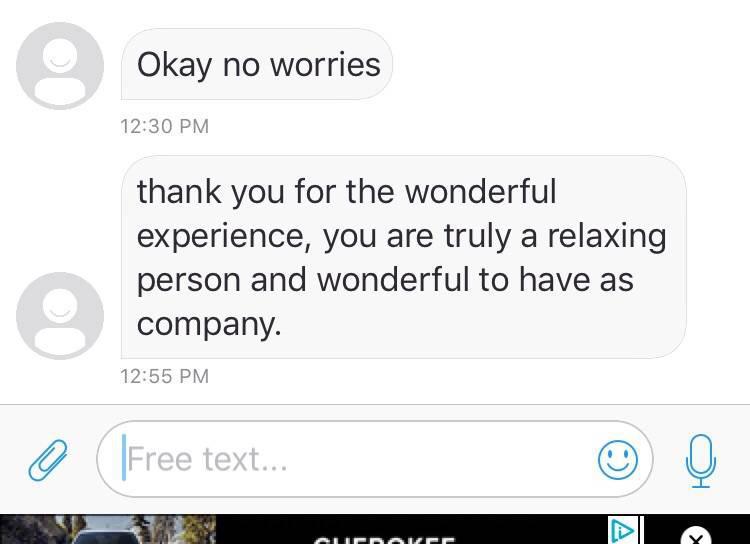Open the emoji smiley picker

pos(617,460)
